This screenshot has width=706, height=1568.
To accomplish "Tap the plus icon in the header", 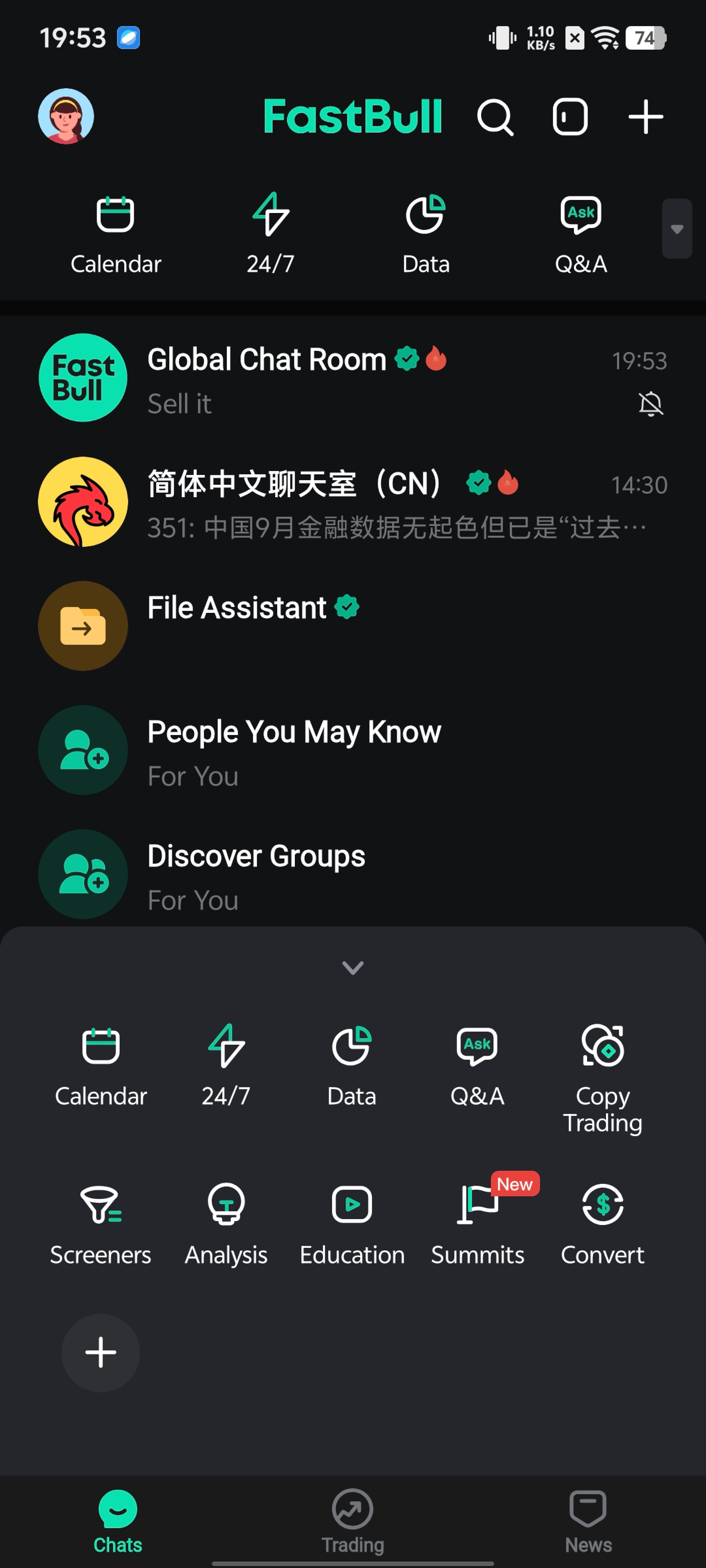I will [645, 117].
